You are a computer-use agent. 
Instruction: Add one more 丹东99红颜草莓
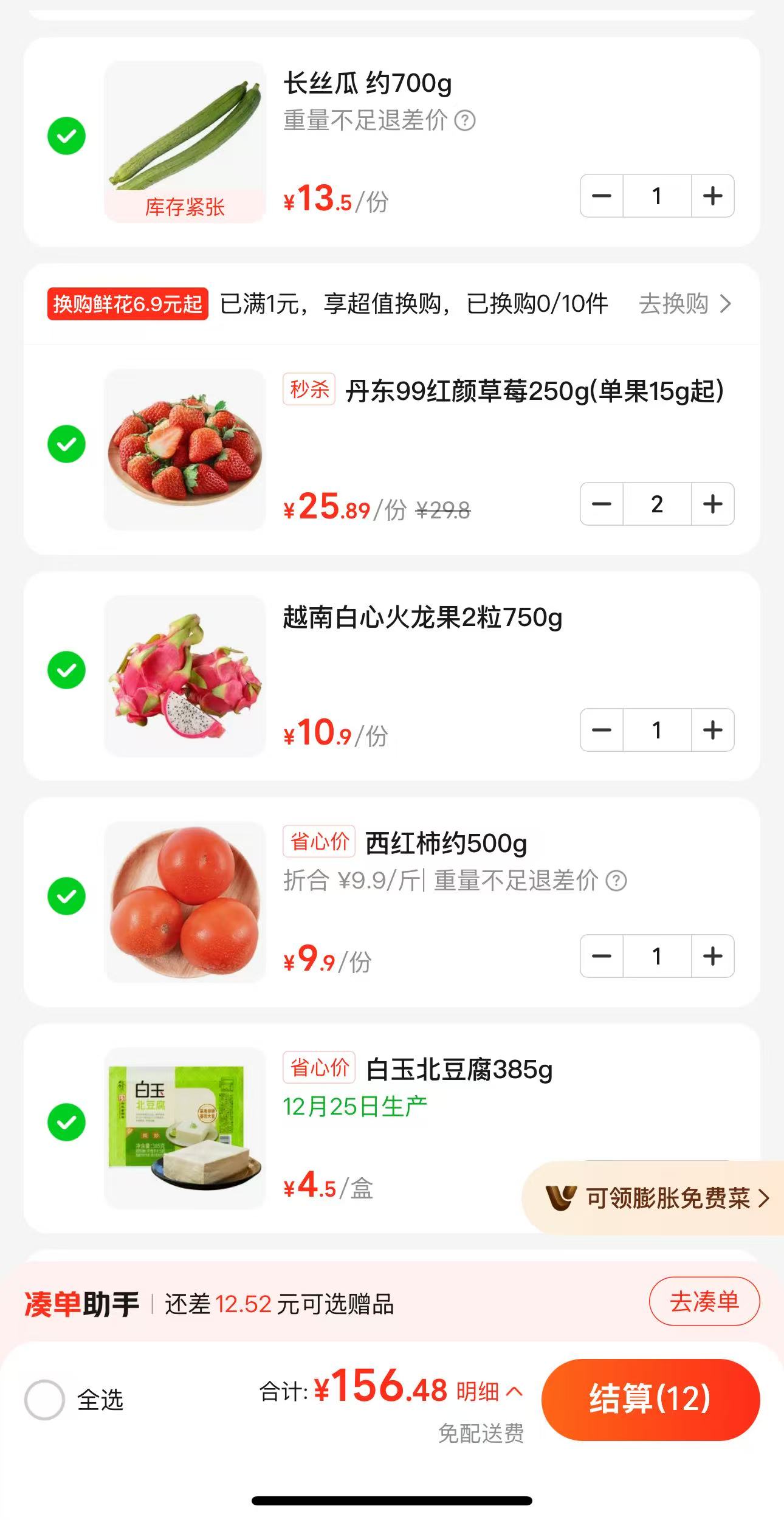point(712,504)
